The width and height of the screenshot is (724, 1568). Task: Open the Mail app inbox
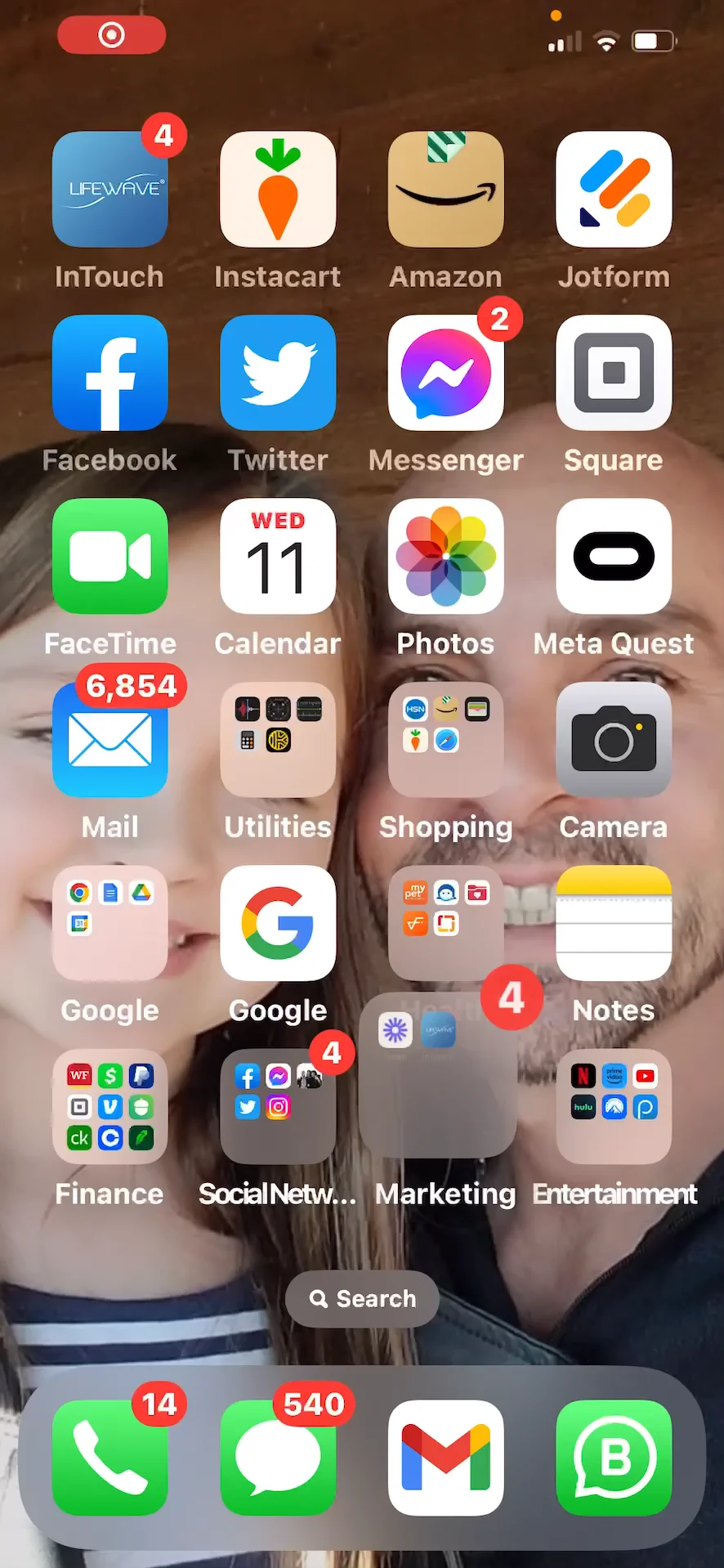coord(110,740)
